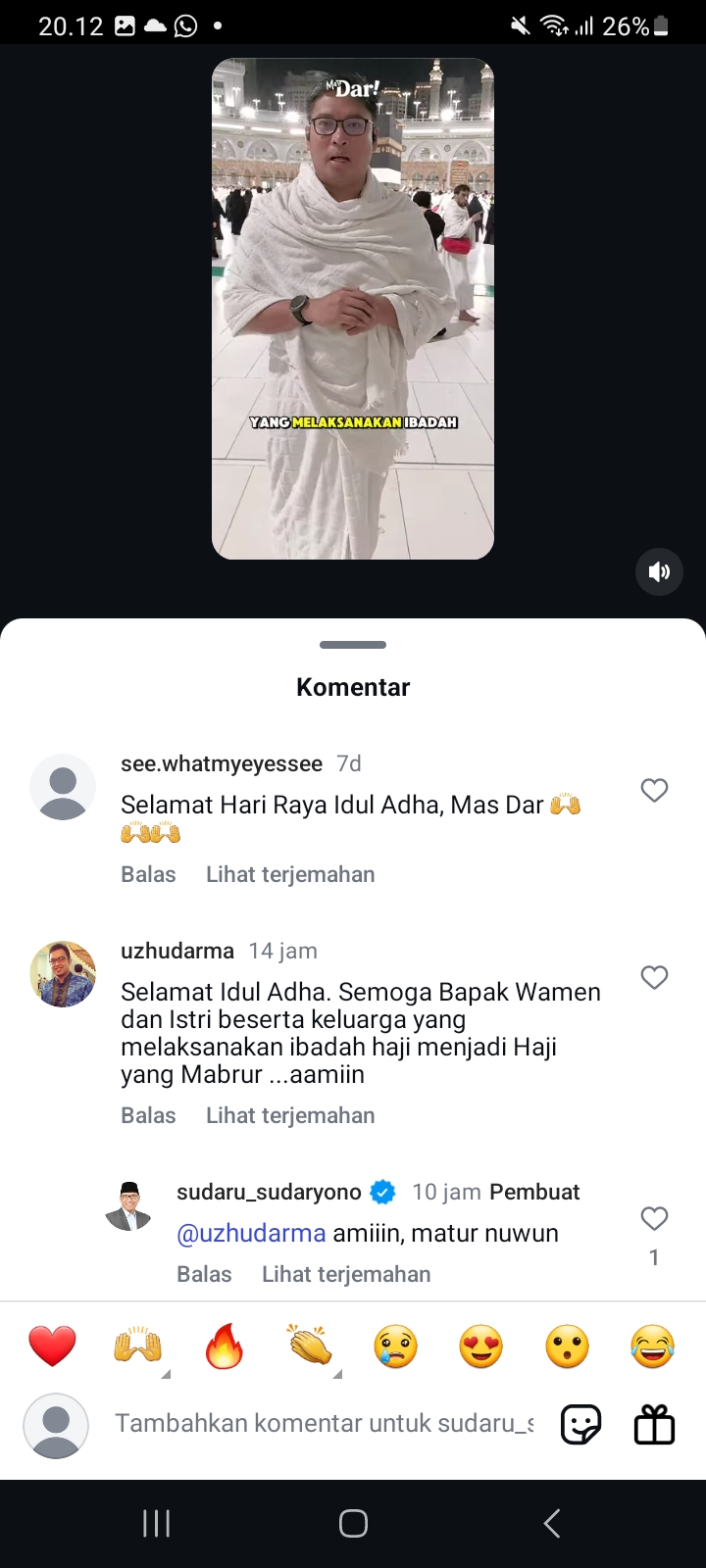Open the sticker picker icon

click(580, 1425)
